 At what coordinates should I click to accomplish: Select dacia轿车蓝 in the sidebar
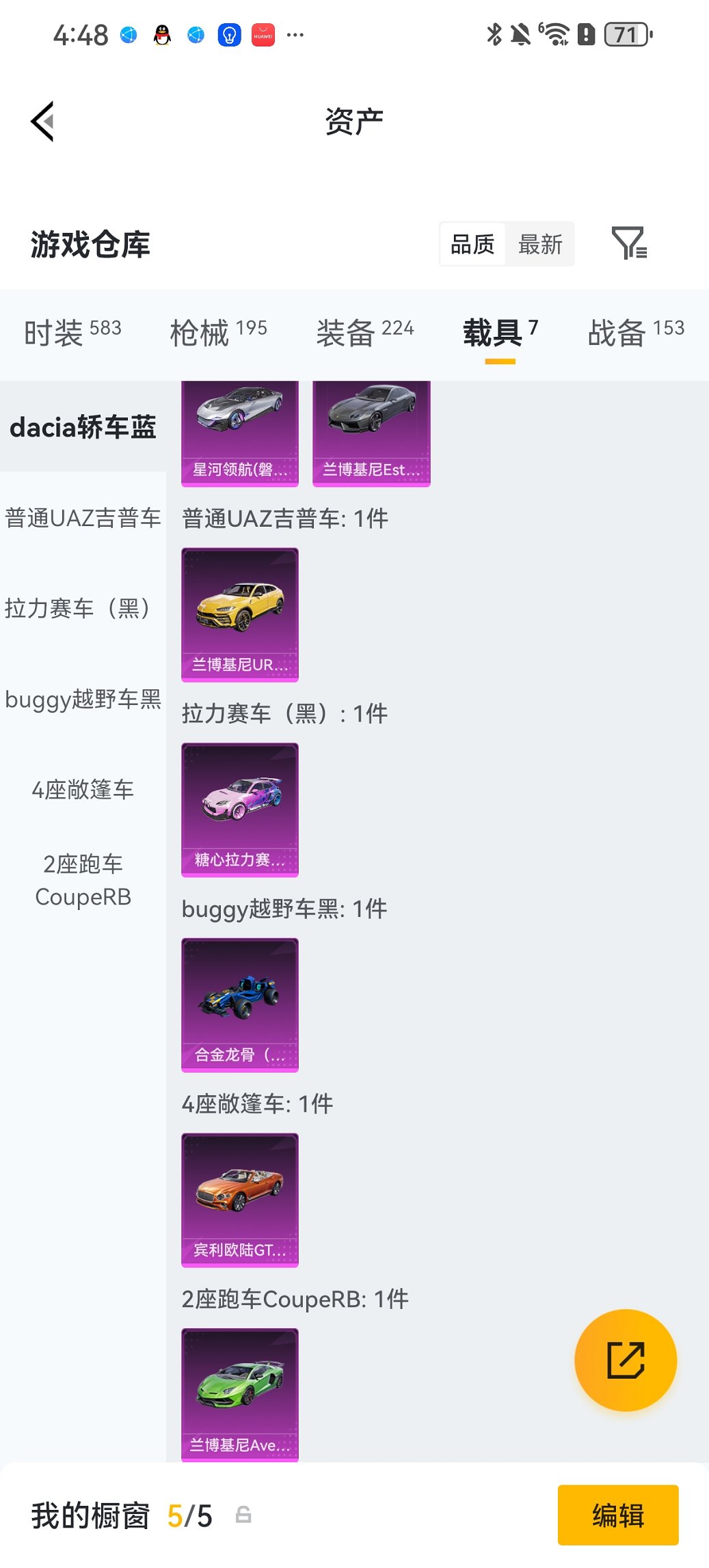coord(84,426)
